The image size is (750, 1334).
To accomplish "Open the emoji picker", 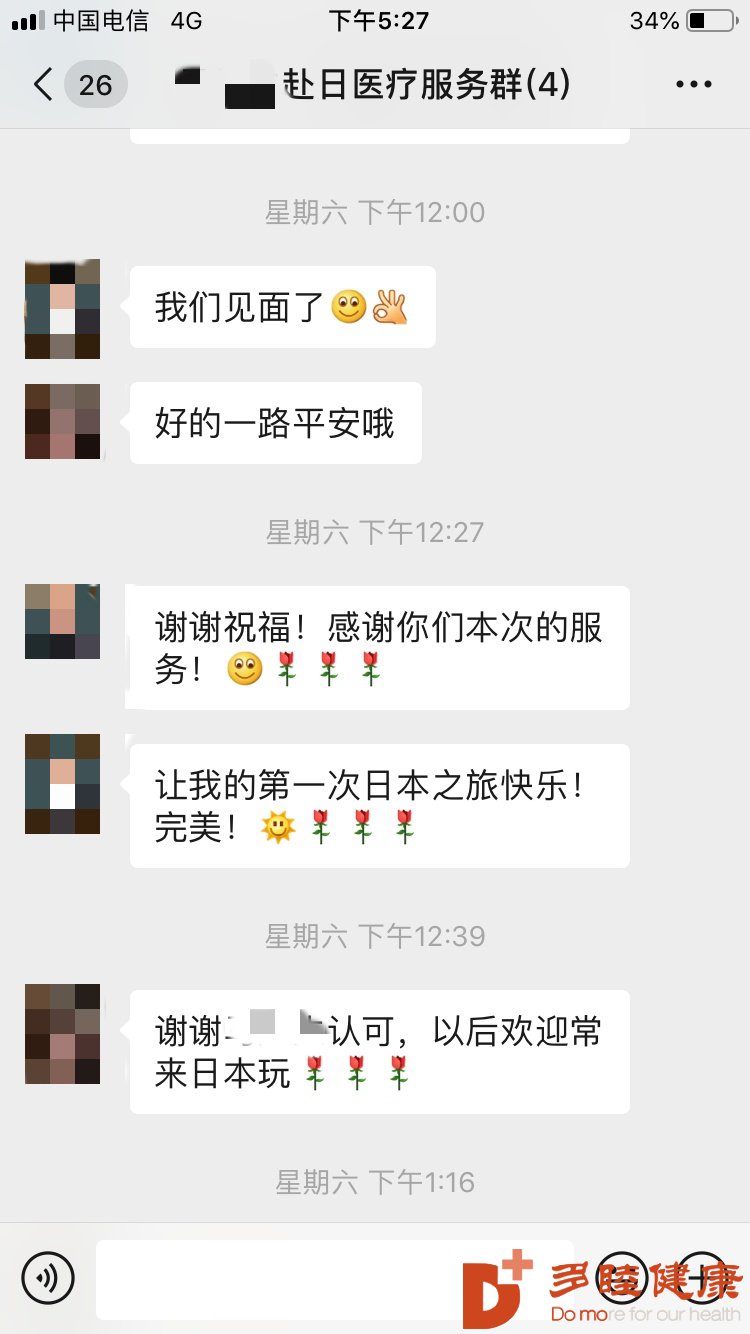I will [x=622, y=1277].
